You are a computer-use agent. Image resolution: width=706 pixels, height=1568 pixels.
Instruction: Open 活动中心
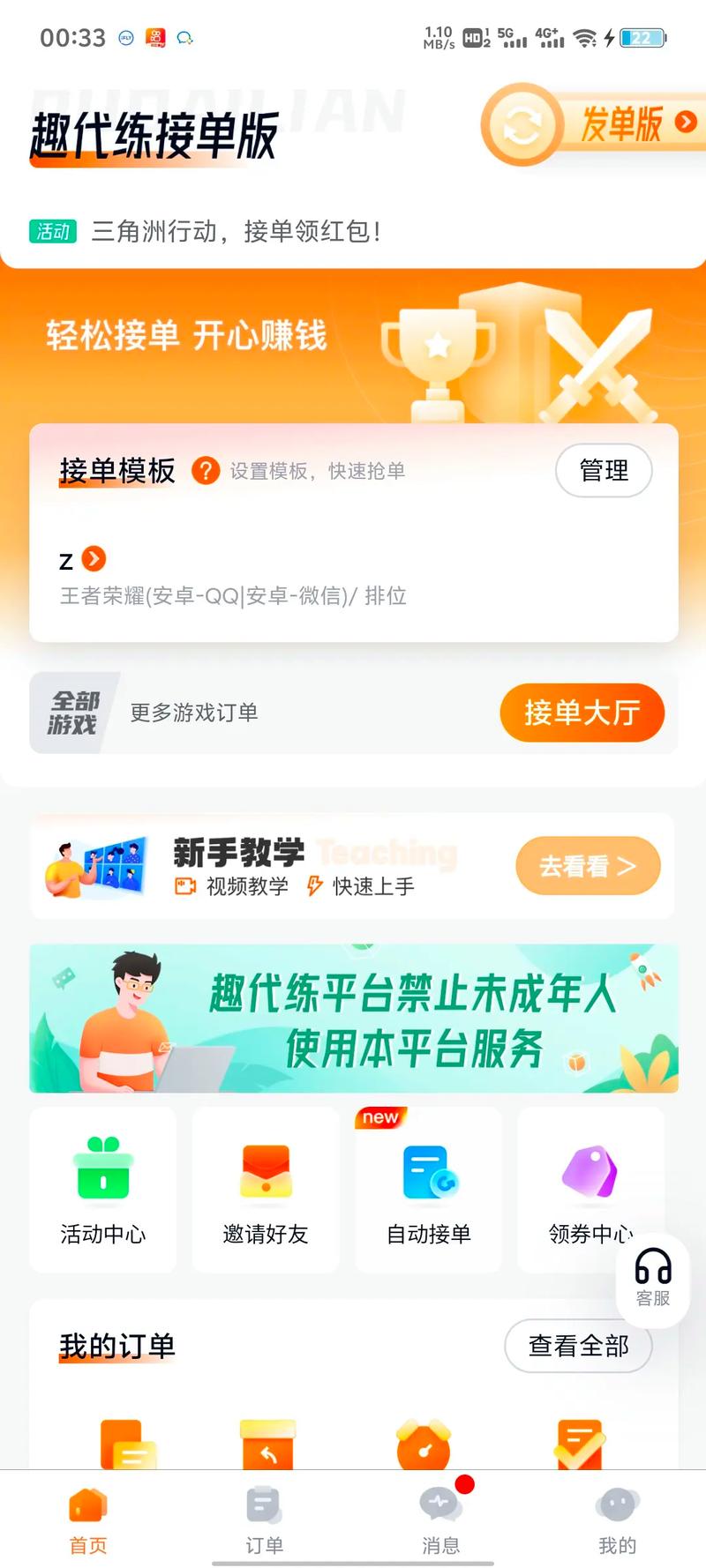point(103,1189)
